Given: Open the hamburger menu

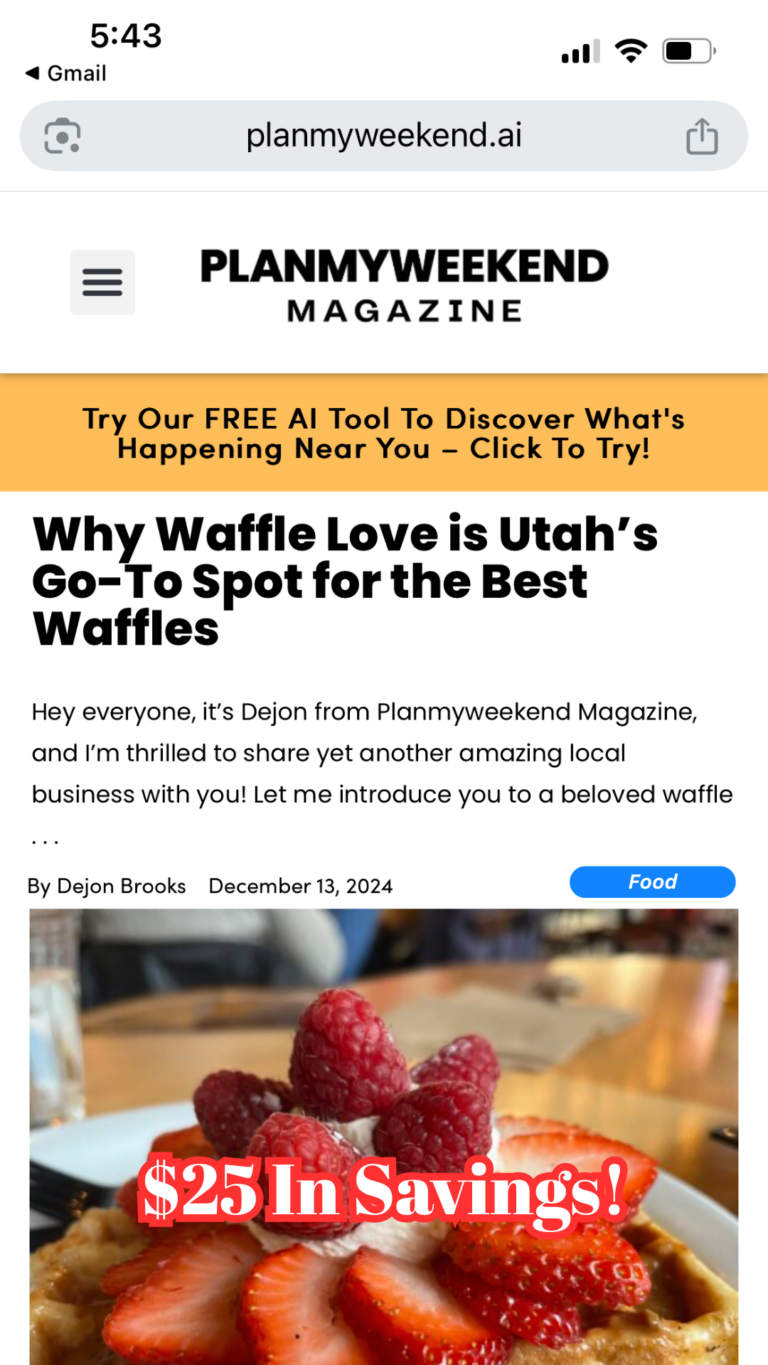Looking at the screenshot, I should click(x=102, y=282).
